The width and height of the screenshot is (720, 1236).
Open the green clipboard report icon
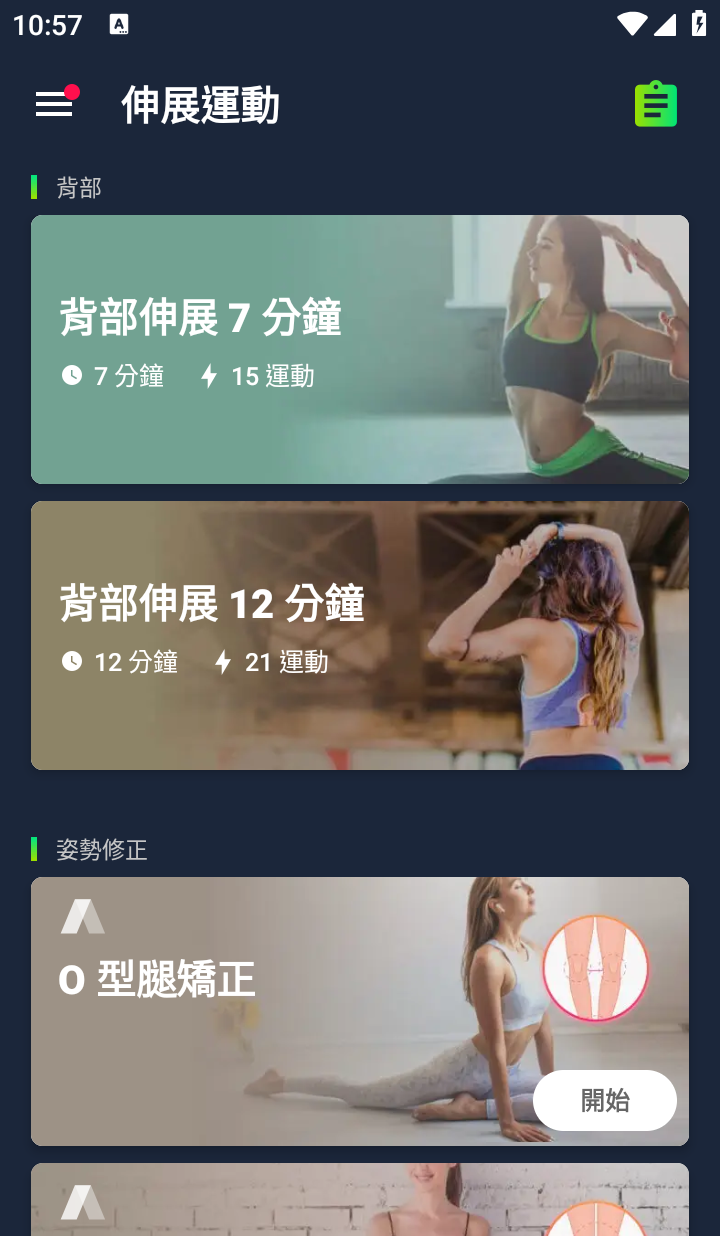pyautogui.click(x=656, y=104)
